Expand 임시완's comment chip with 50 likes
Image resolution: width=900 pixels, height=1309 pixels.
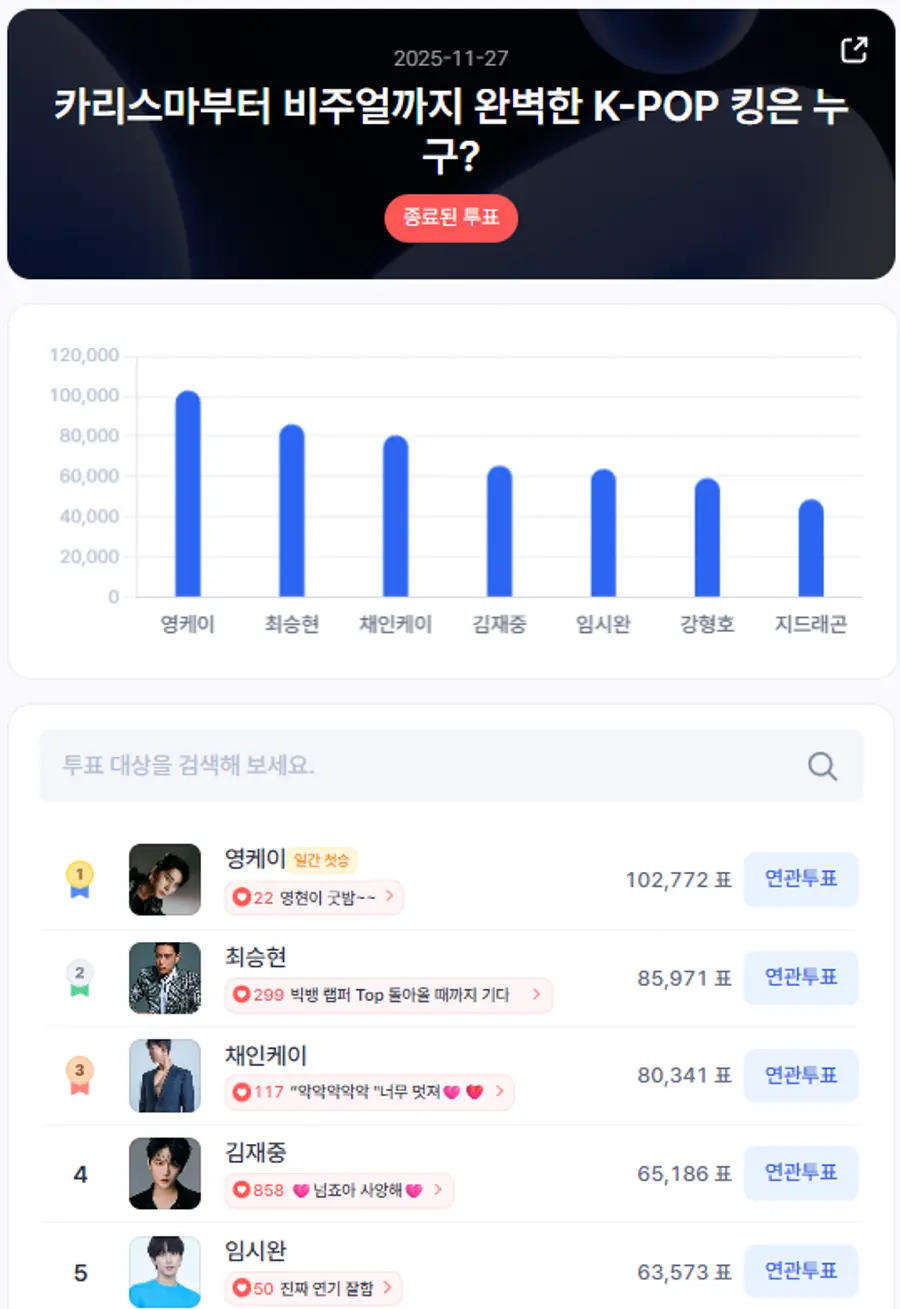click(x=313, y=1288)
